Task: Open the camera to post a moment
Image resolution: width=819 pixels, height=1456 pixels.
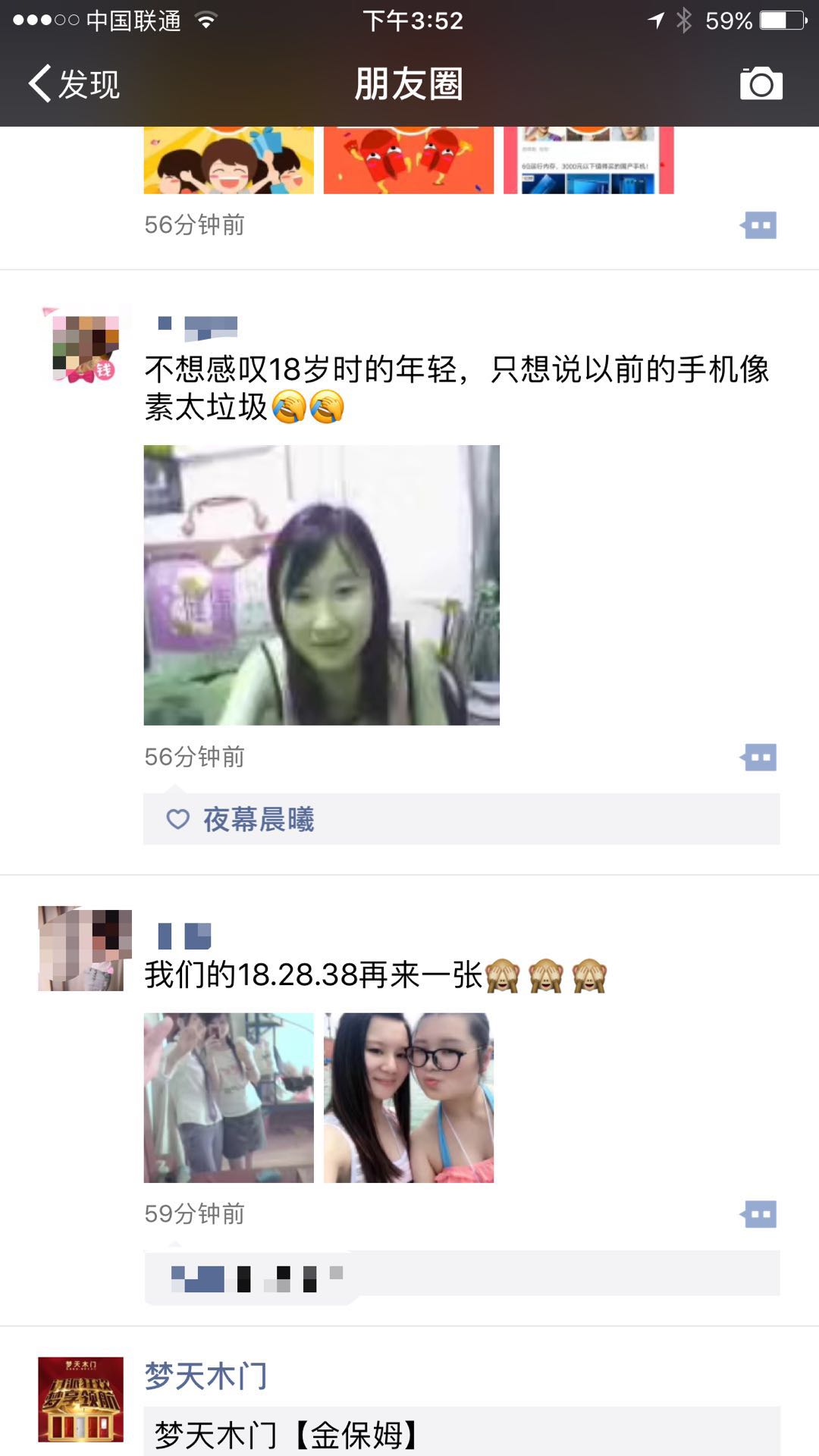Action: click(x=761, y=83)
